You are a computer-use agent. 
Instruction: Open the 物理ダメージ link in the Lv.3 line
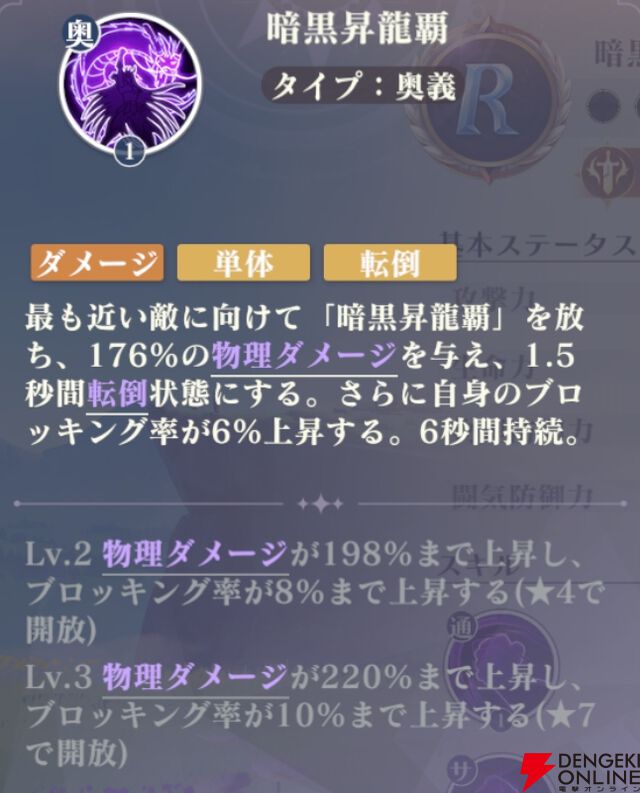click(193, 679)
